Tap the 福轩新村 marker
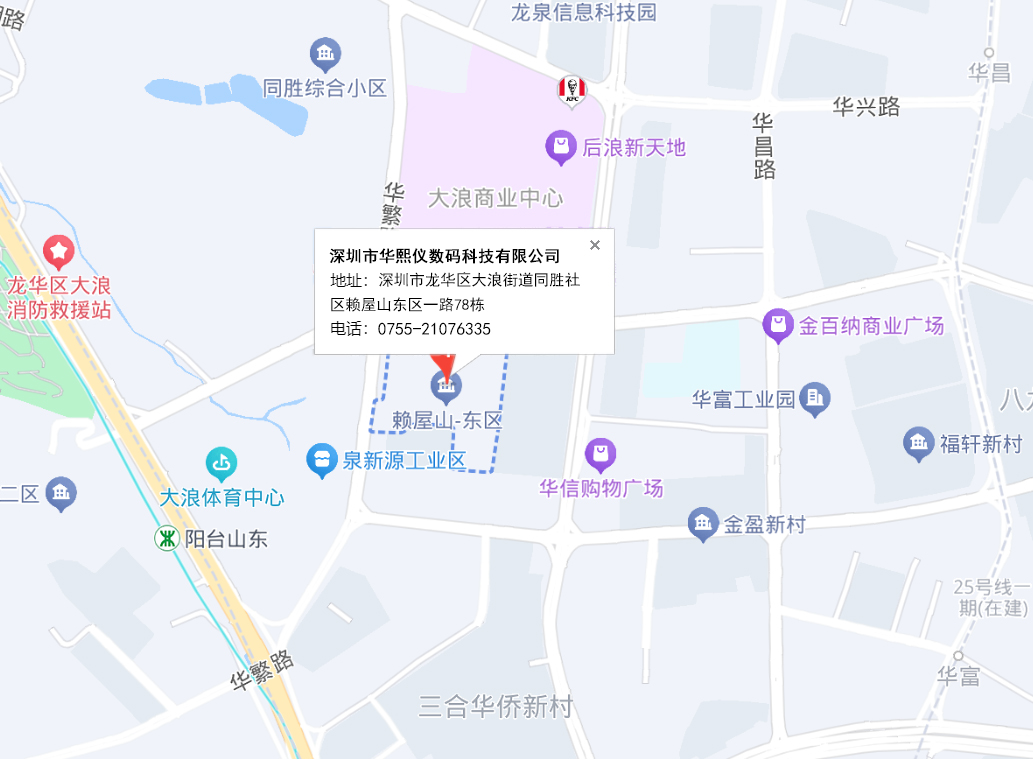 [919, 444]
